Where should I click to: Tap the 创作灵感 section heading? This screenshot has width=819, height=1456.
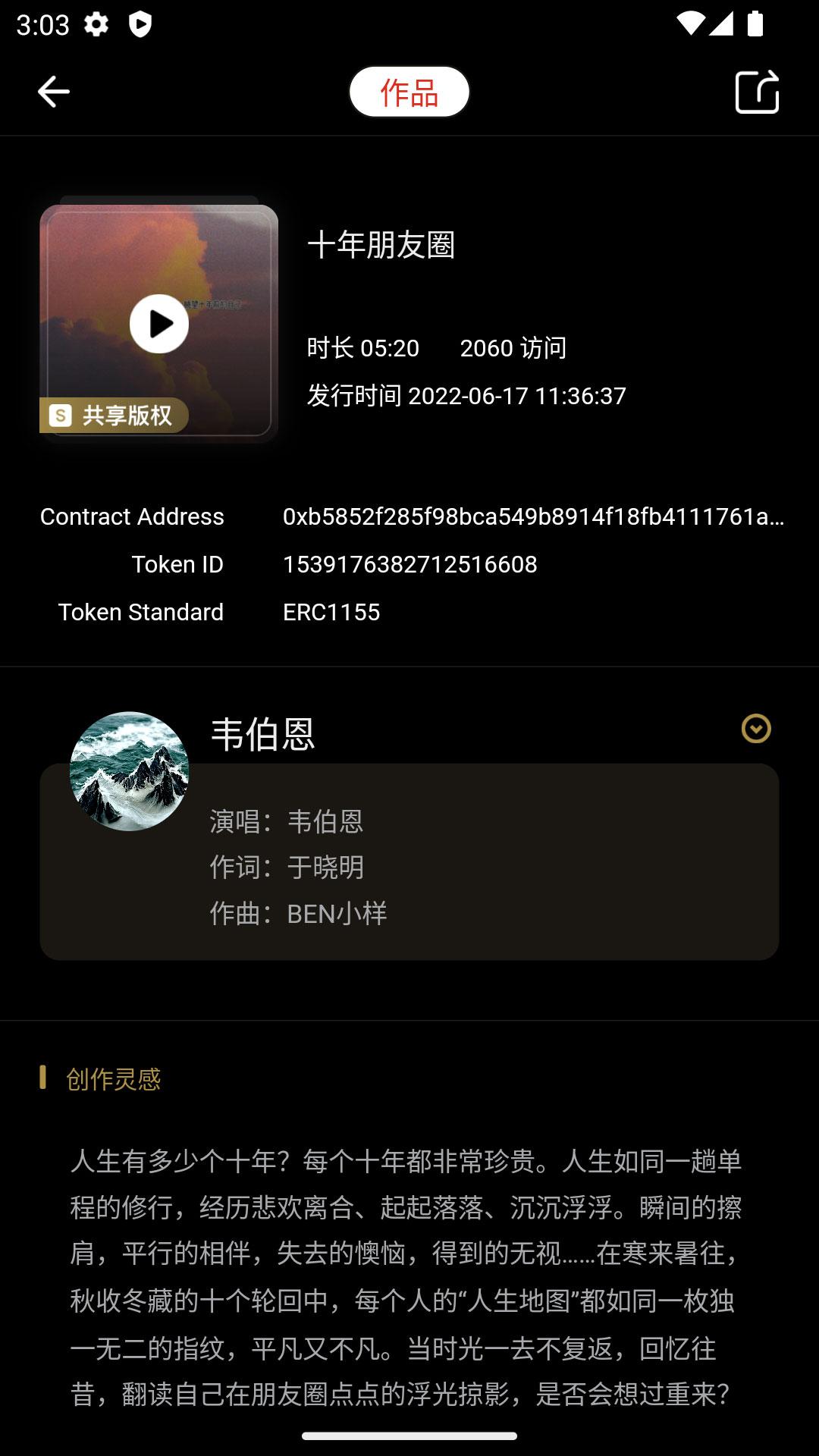pyautogui.click(x=112, y=1080)
